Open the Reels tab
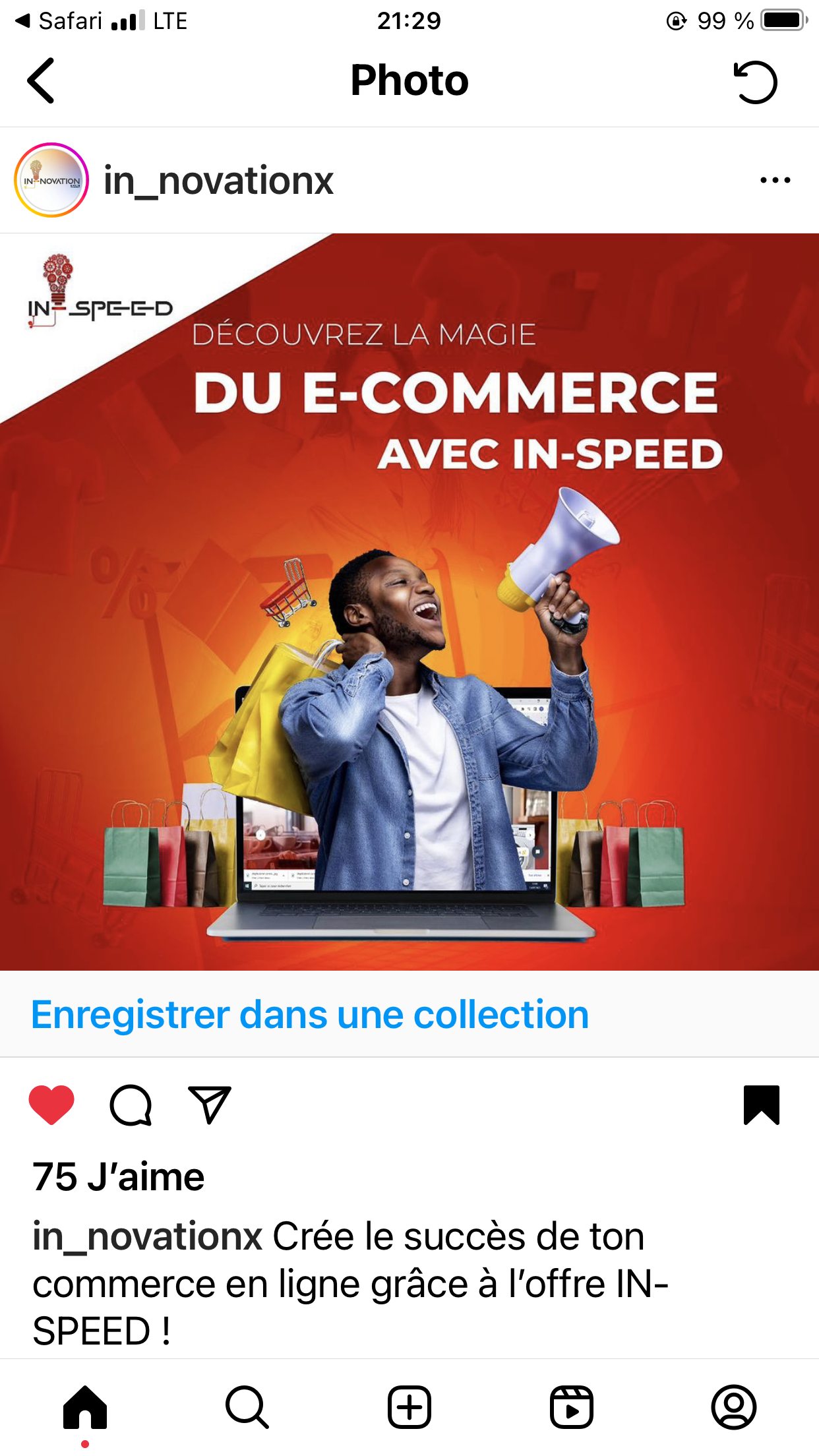Image resolution: width=819 pixels, height=1456 pixels. tap(572, 1407)
